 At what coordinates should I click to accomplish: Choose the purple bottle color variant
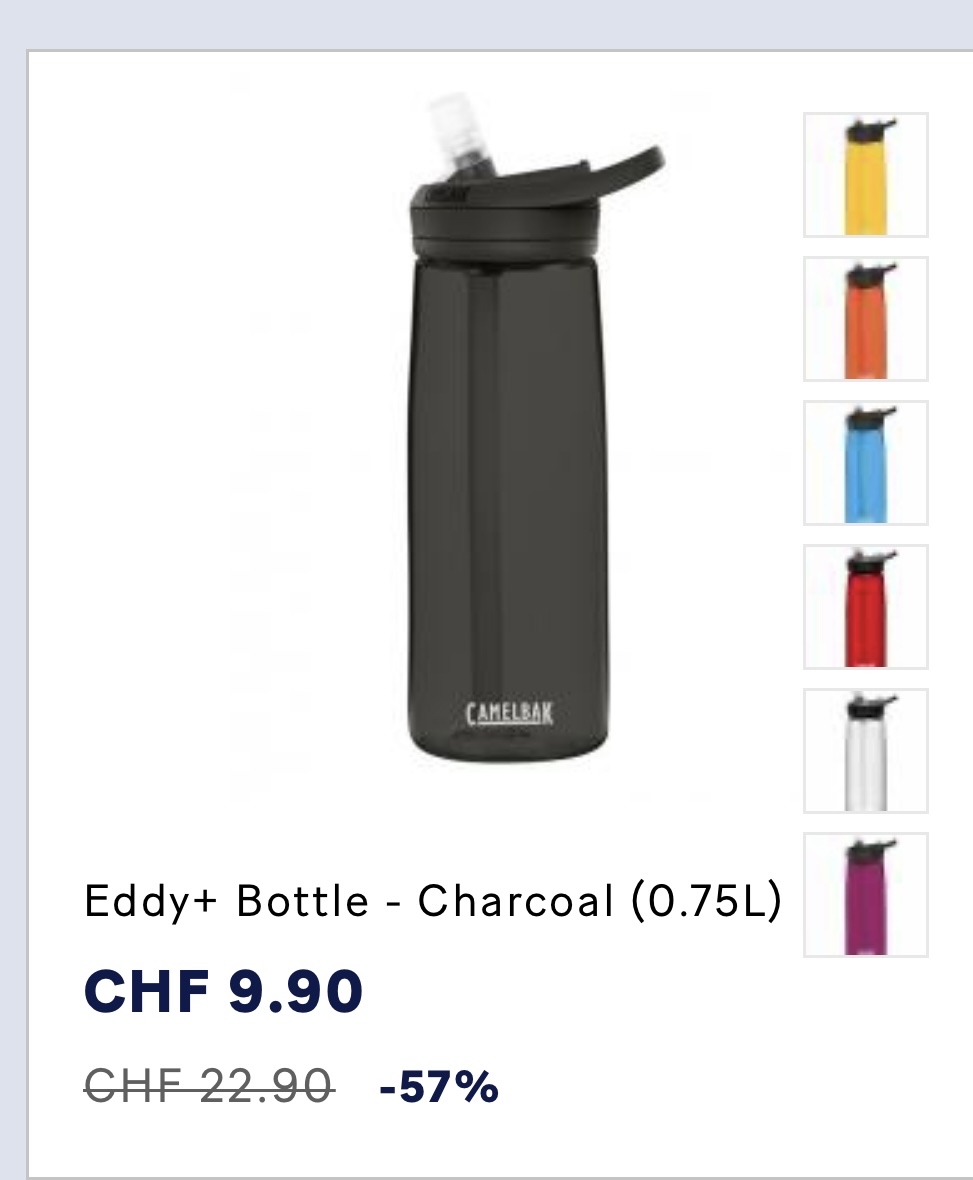[865, 895]
